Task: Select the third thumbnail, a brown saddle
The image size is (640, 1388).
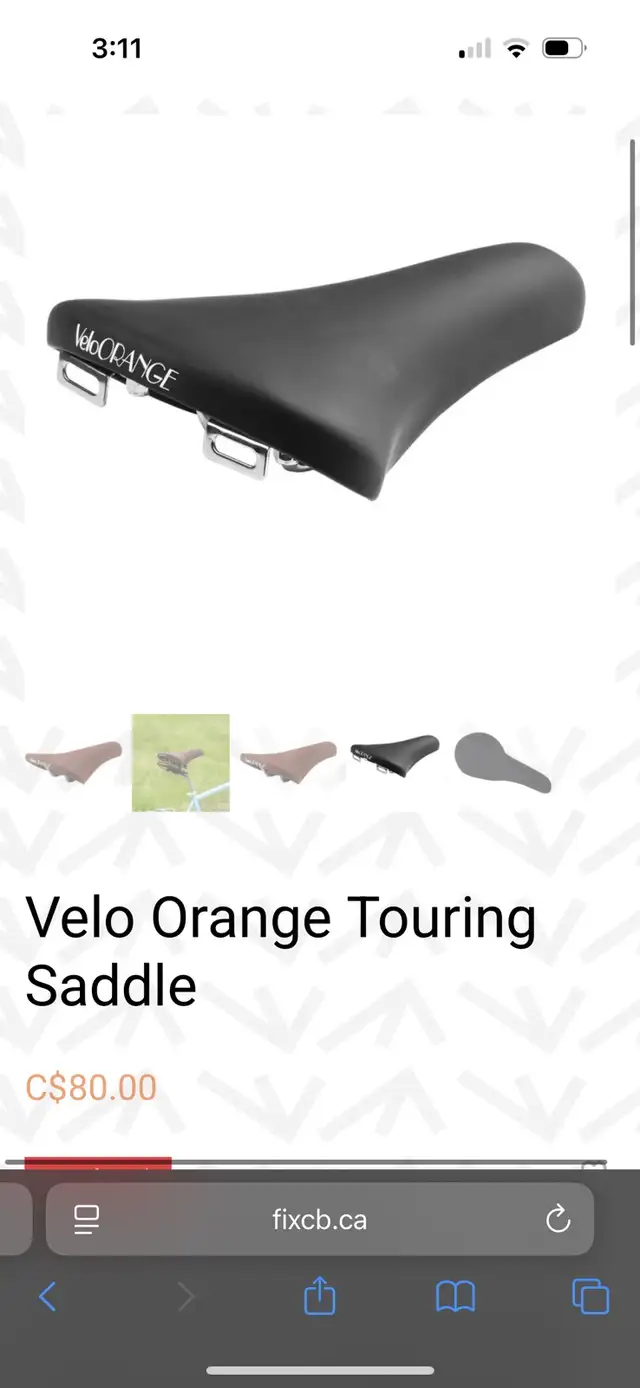Action: pyautogui.click(x=288, y=762)
